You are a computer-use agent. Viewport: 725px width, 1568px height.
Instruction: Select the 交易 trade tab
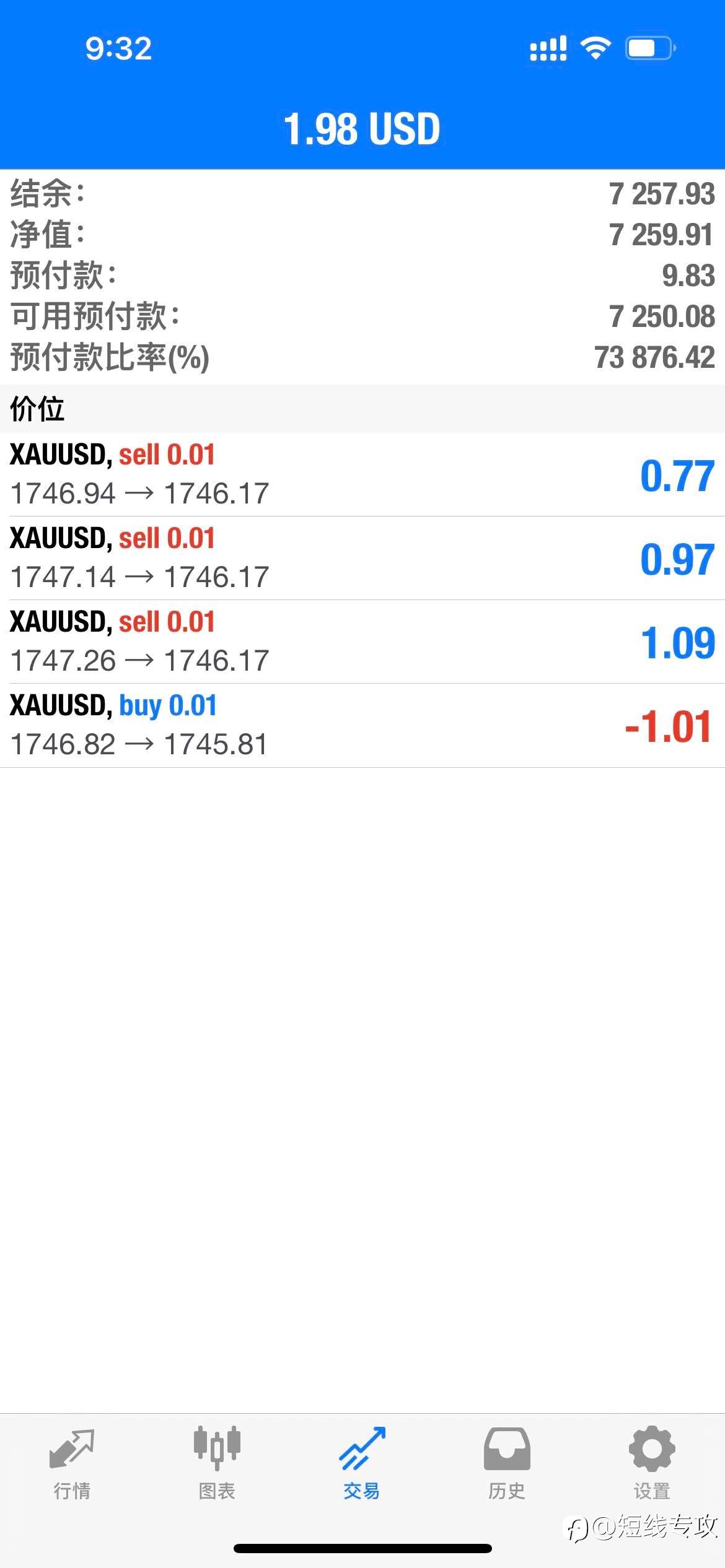362,1464
